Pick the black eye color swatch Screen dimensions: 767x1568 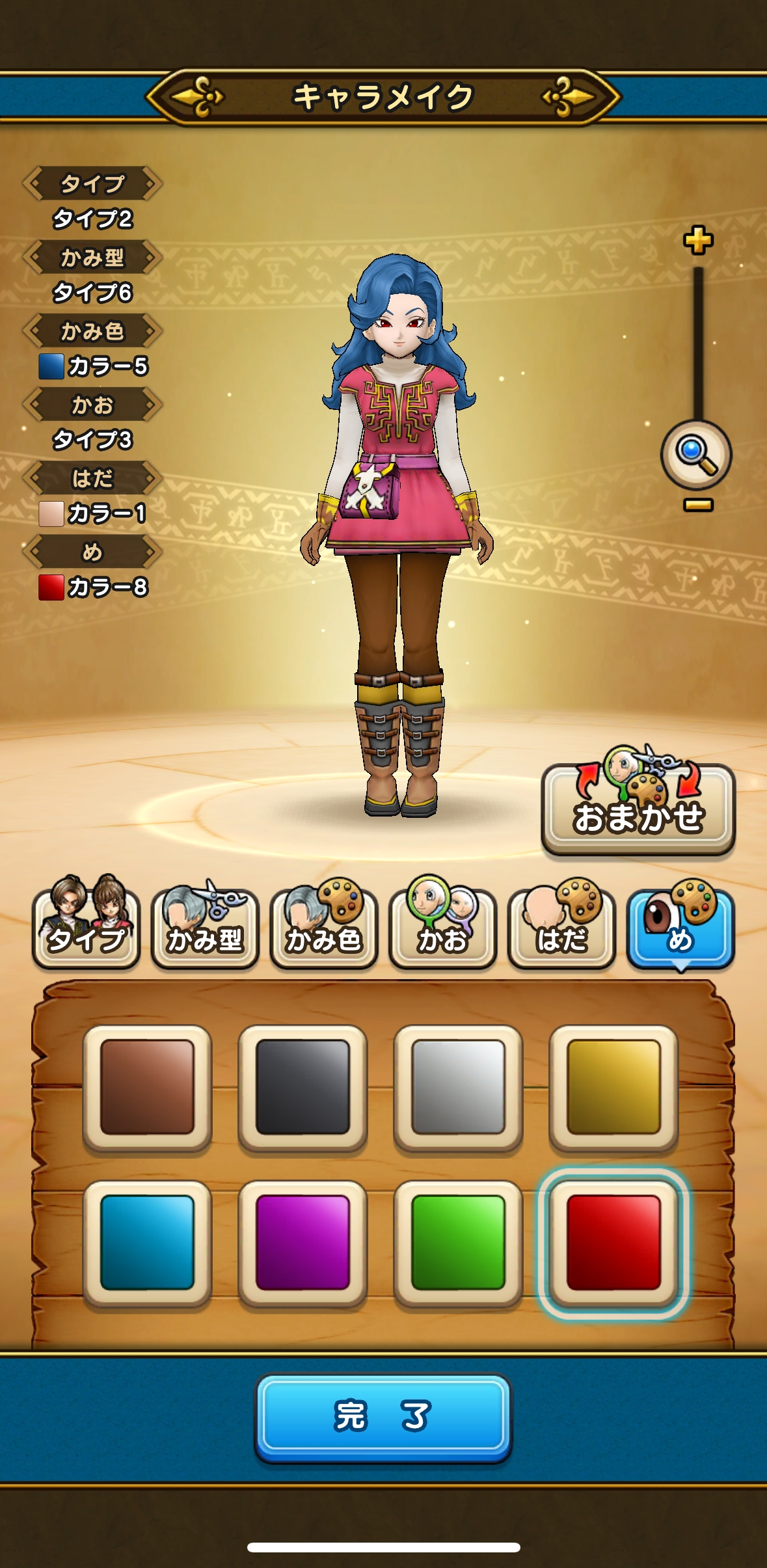(x=303, y=1087)
